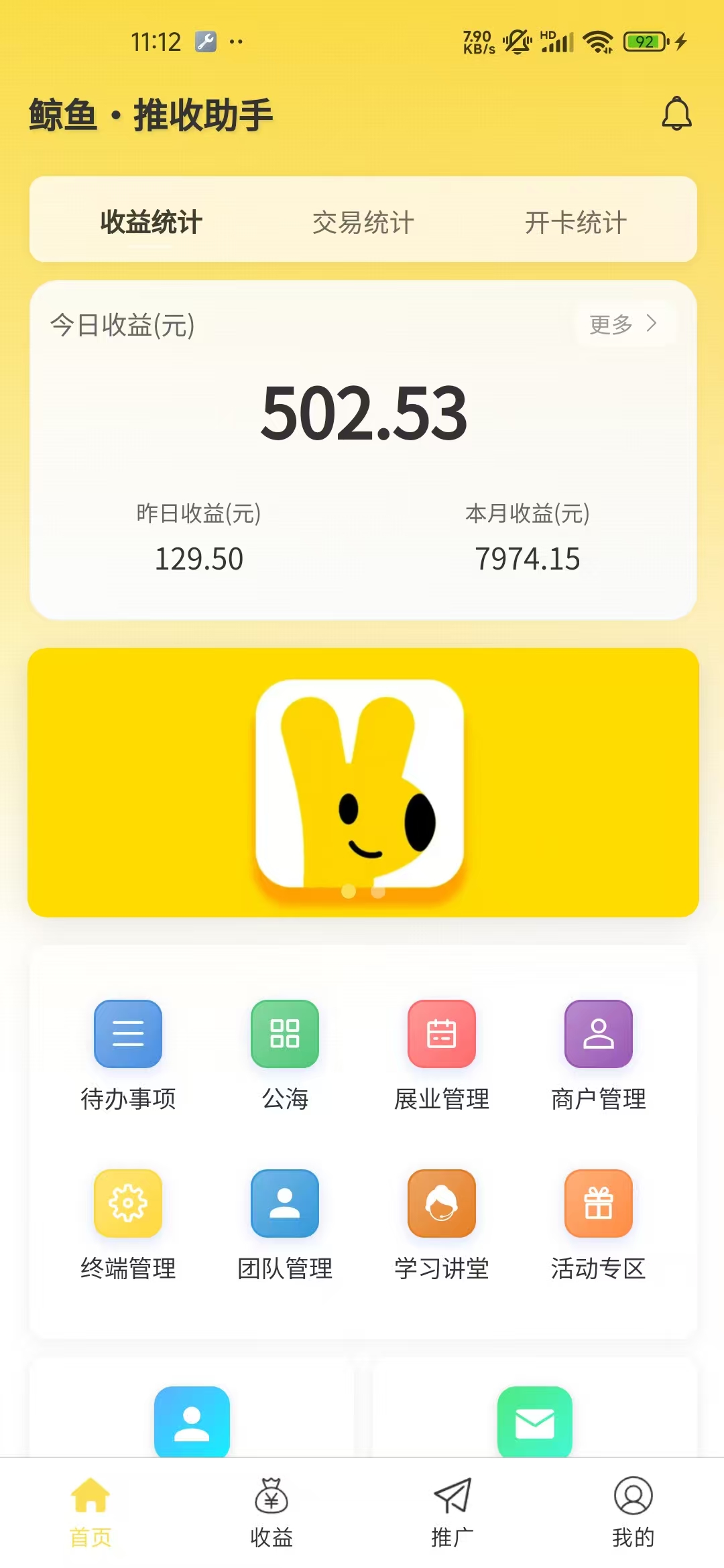Open 学习讲堂

pyautogui.click(x=442, y=1223)
